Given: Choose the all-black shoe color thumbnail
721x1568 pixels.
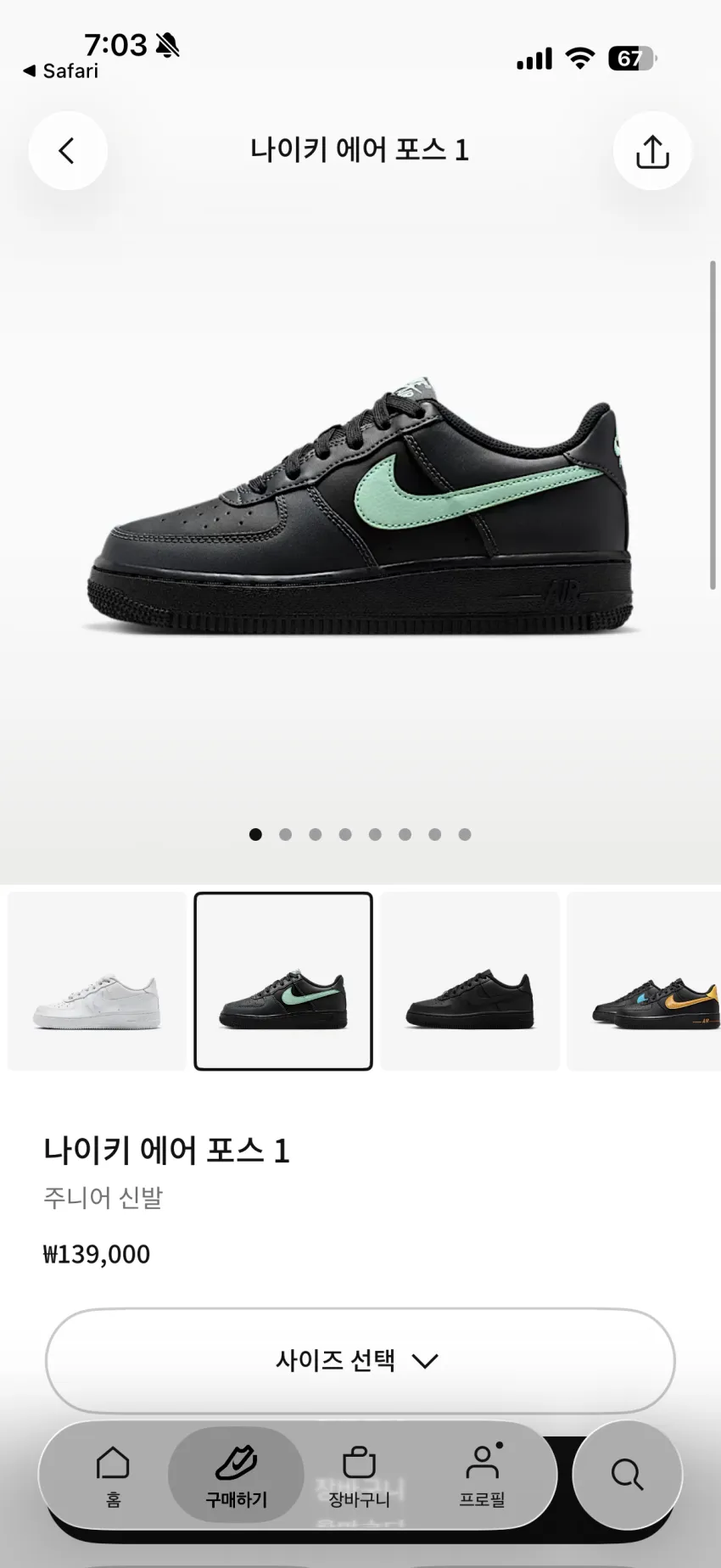Looking at the screenshot, I should pos(470,981).
